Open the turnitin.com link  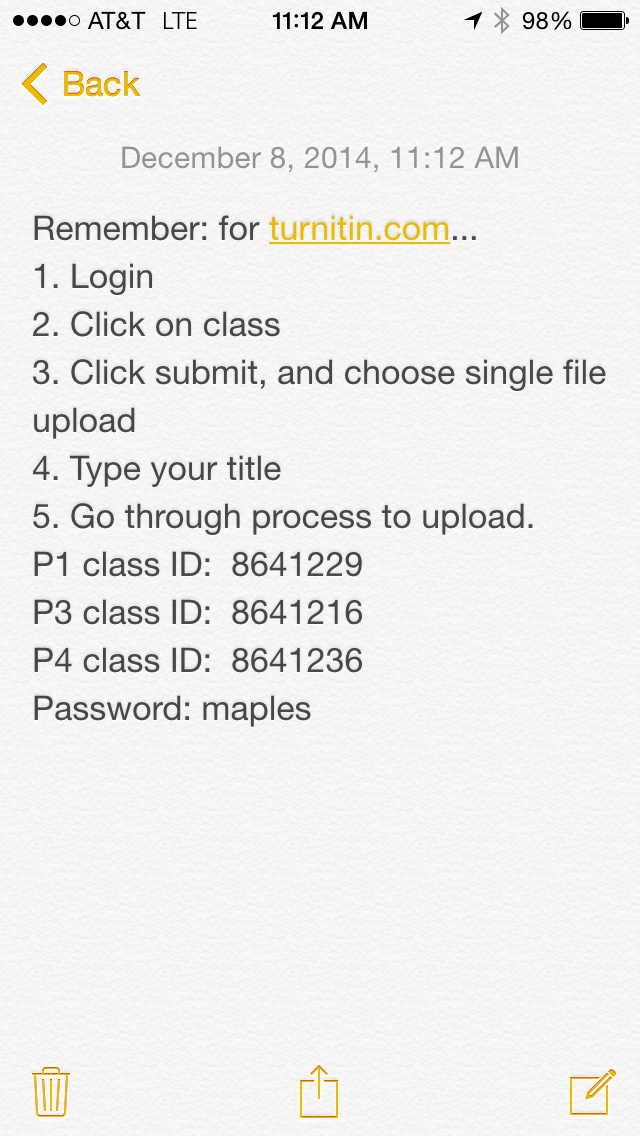click(x=360, y=230)
